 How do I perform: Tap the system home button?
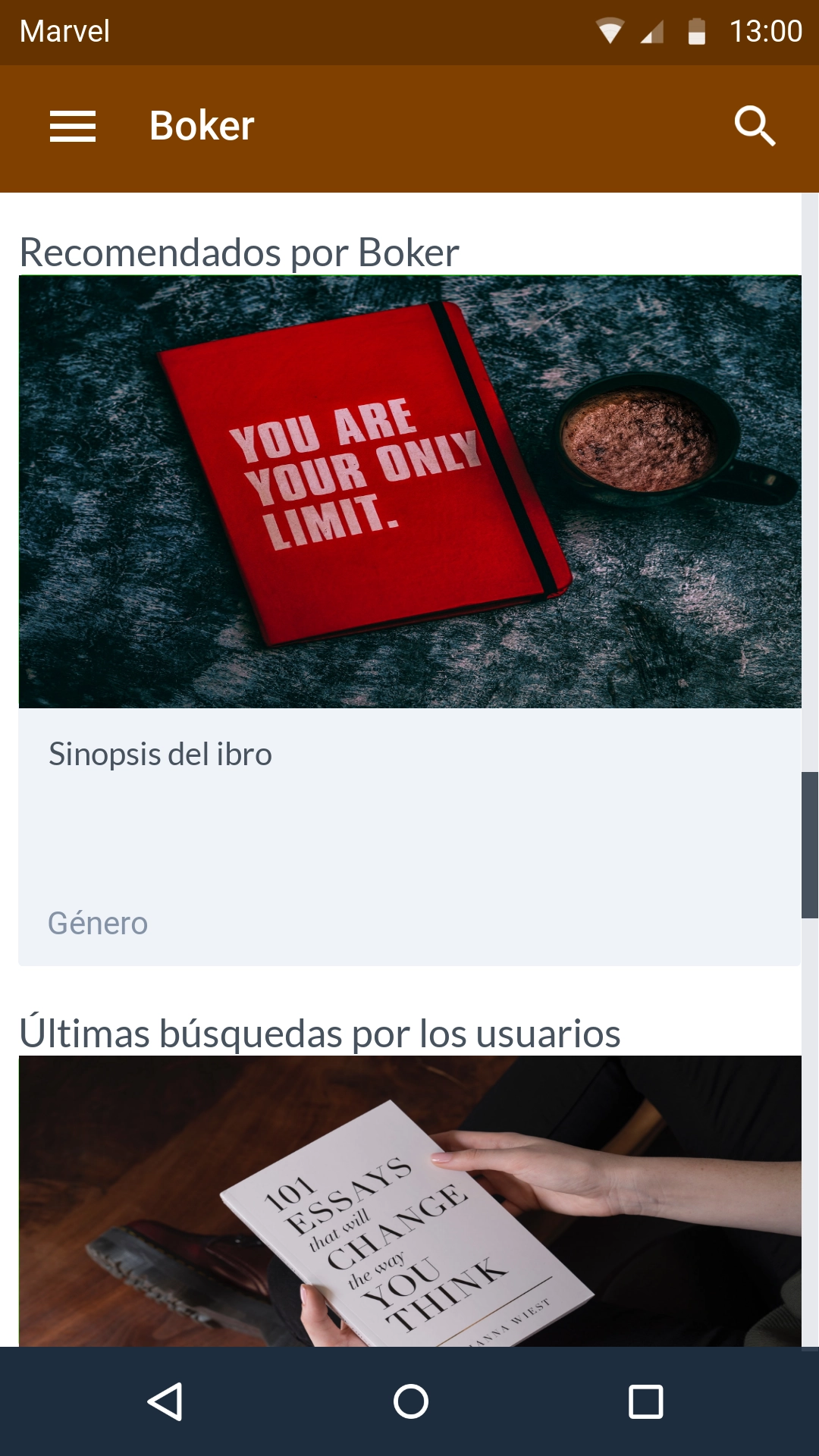[410, 1401]
